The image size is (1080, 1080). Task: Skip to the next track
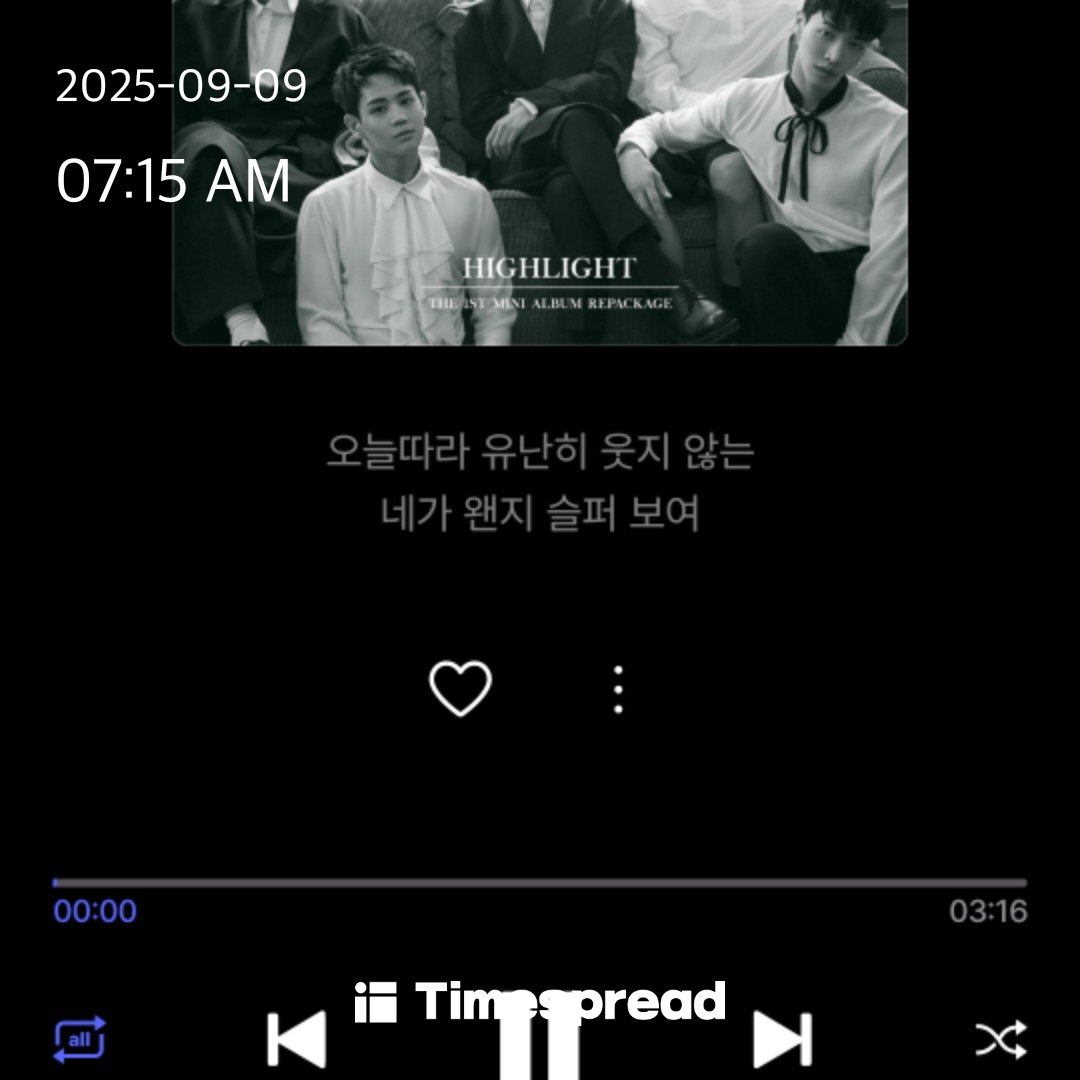click(782, 1040)
